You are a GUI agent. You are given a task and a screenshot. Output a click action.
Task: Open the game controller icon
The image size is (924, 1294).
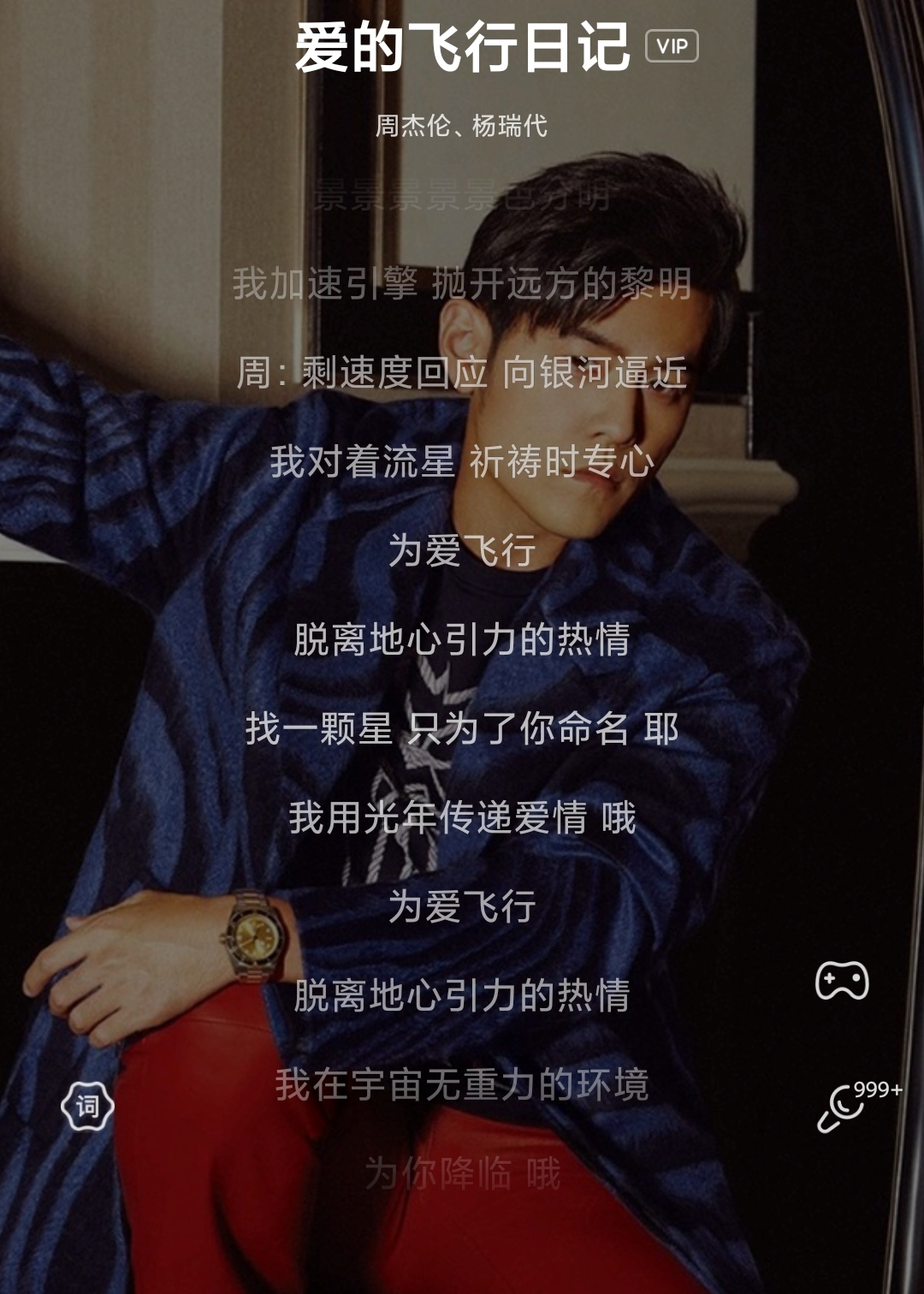tap(842, 981)
